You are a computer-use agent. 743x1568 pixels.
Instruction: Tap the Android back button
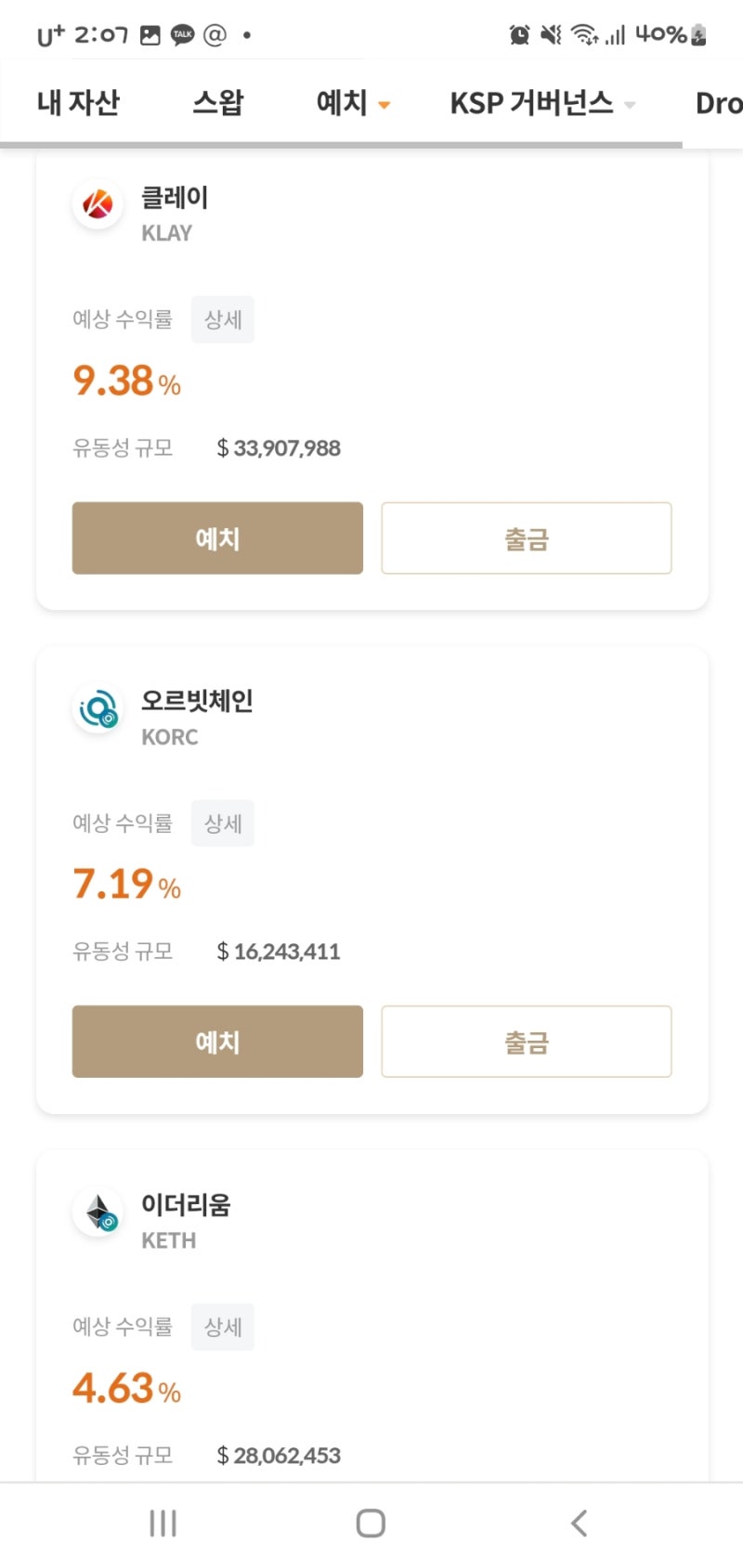(x=579, y=1523)
